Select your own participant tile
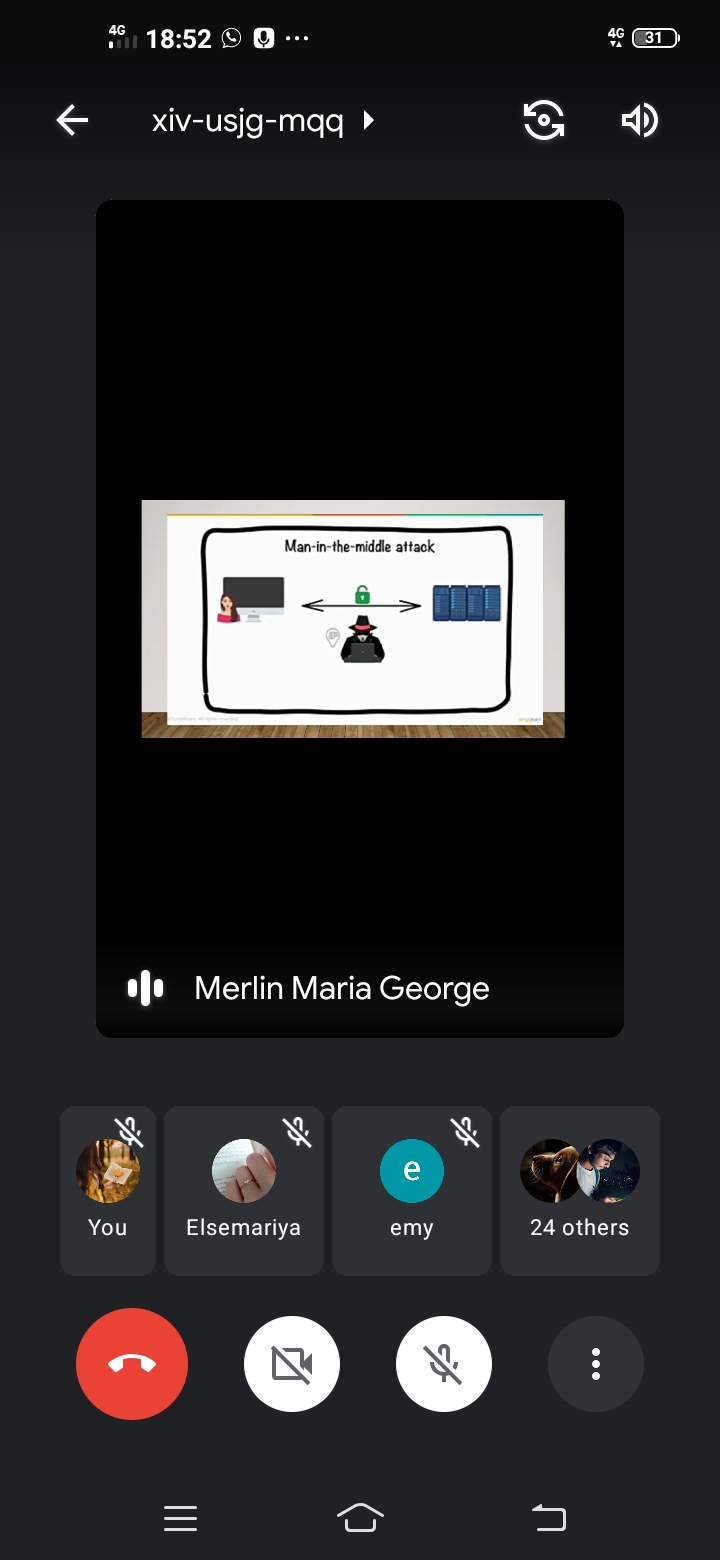720x1560 pixels. pos(108,1190)
